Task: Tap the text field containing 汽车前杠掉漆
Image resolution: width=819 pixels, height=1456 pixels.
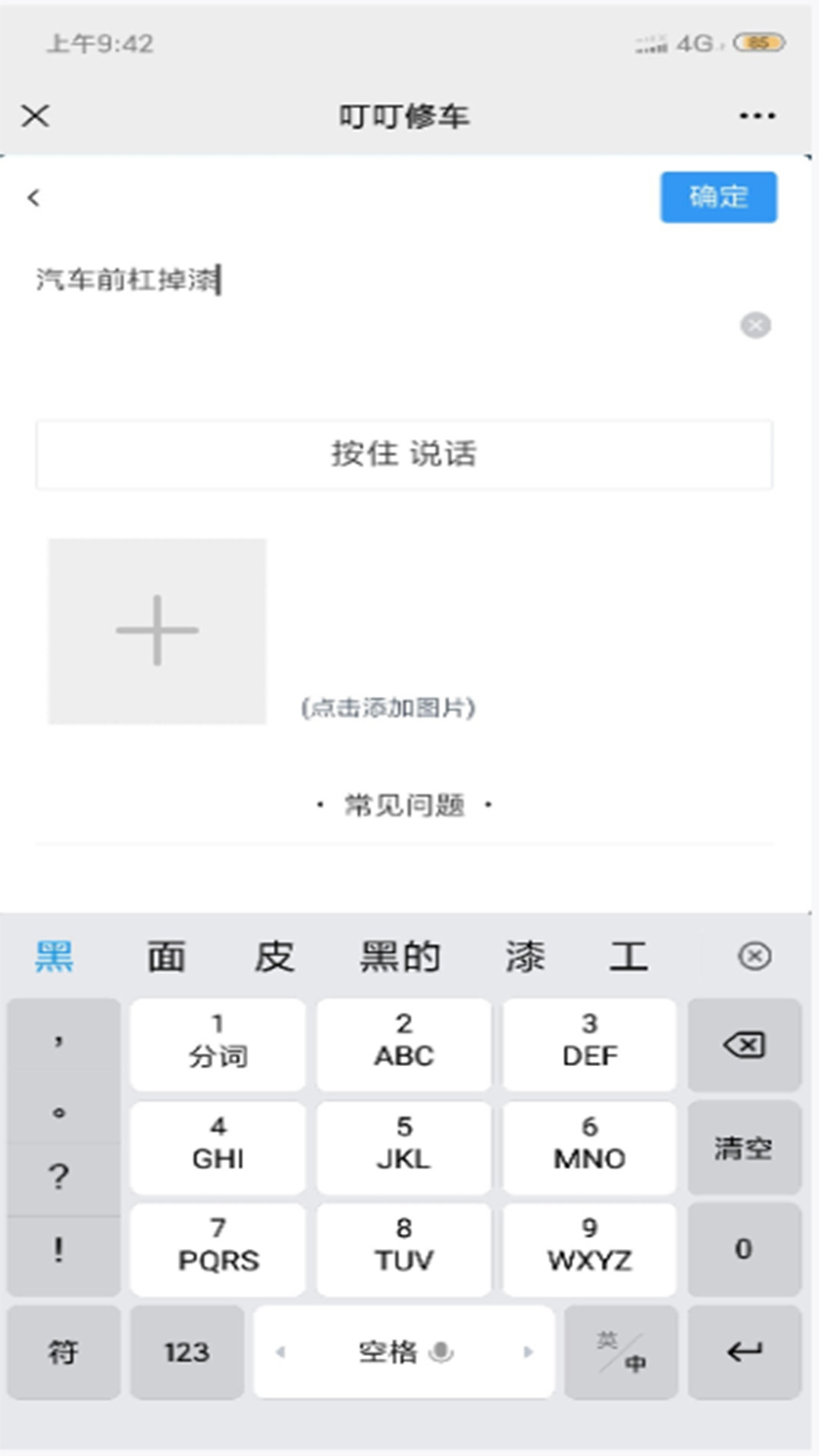Action: coord(303,281)
